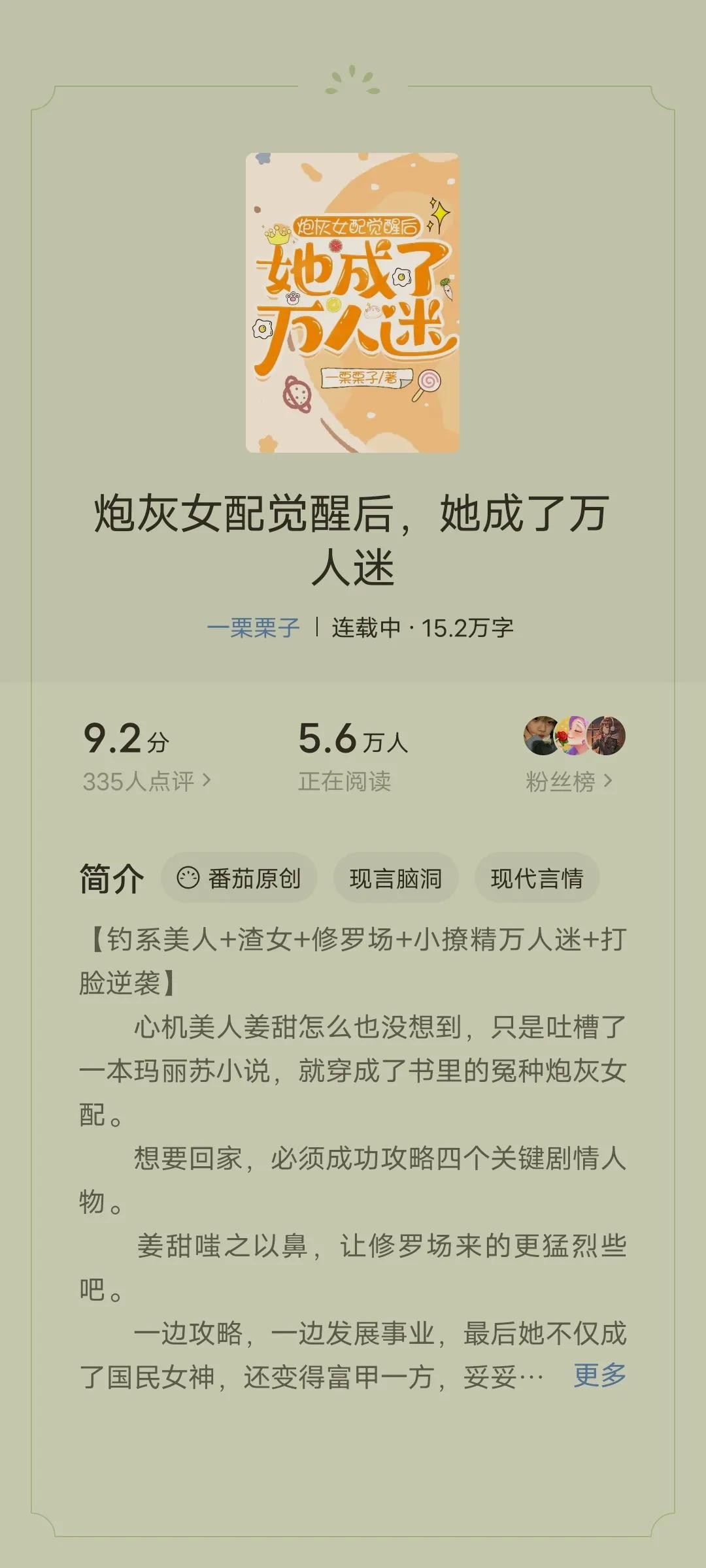The image size is (706, 1568).
Task: Tap the 番茄原创 tag chip
Action: pos(239,878)
